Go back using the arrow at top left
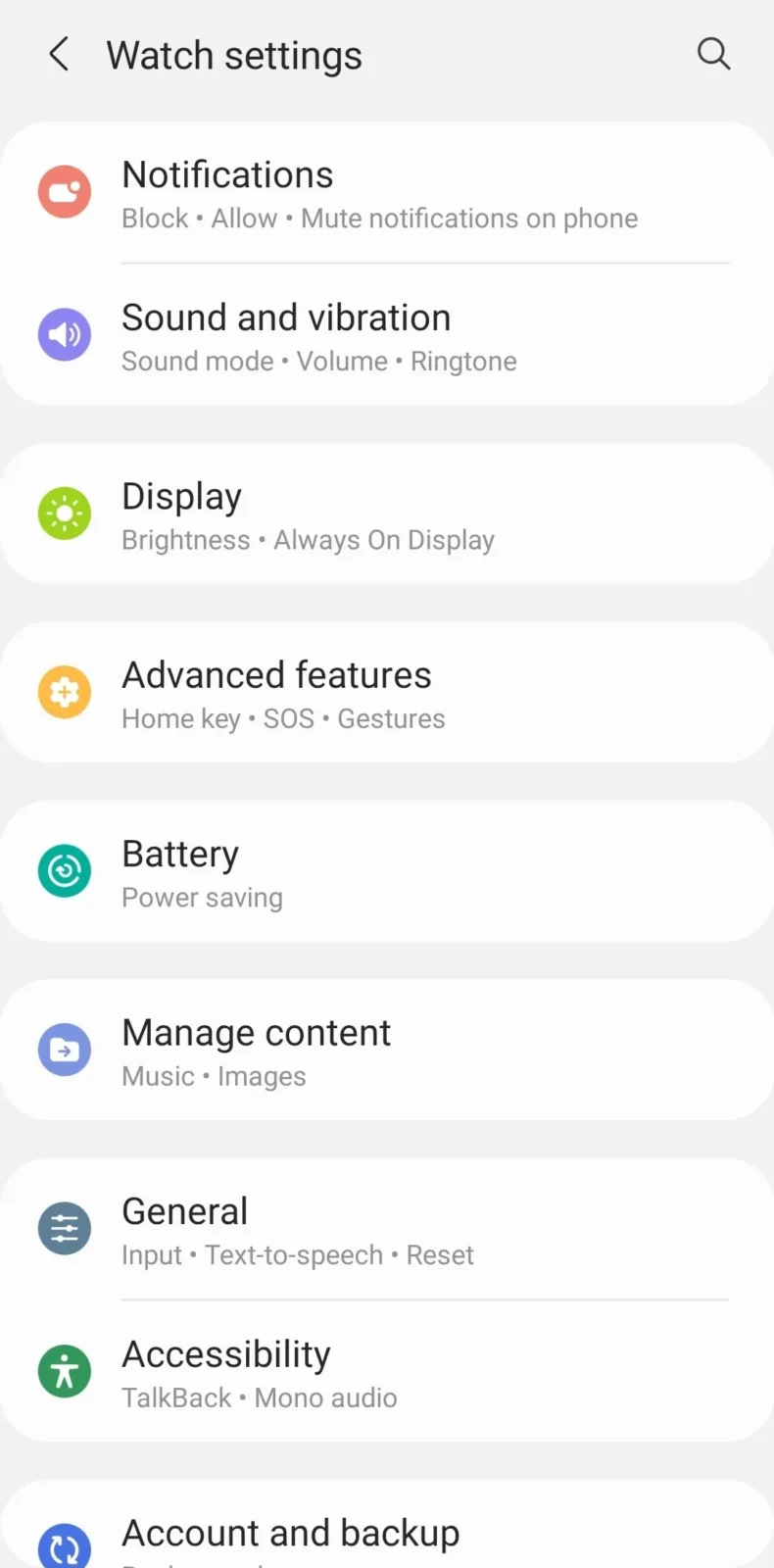 coord(59,54)
